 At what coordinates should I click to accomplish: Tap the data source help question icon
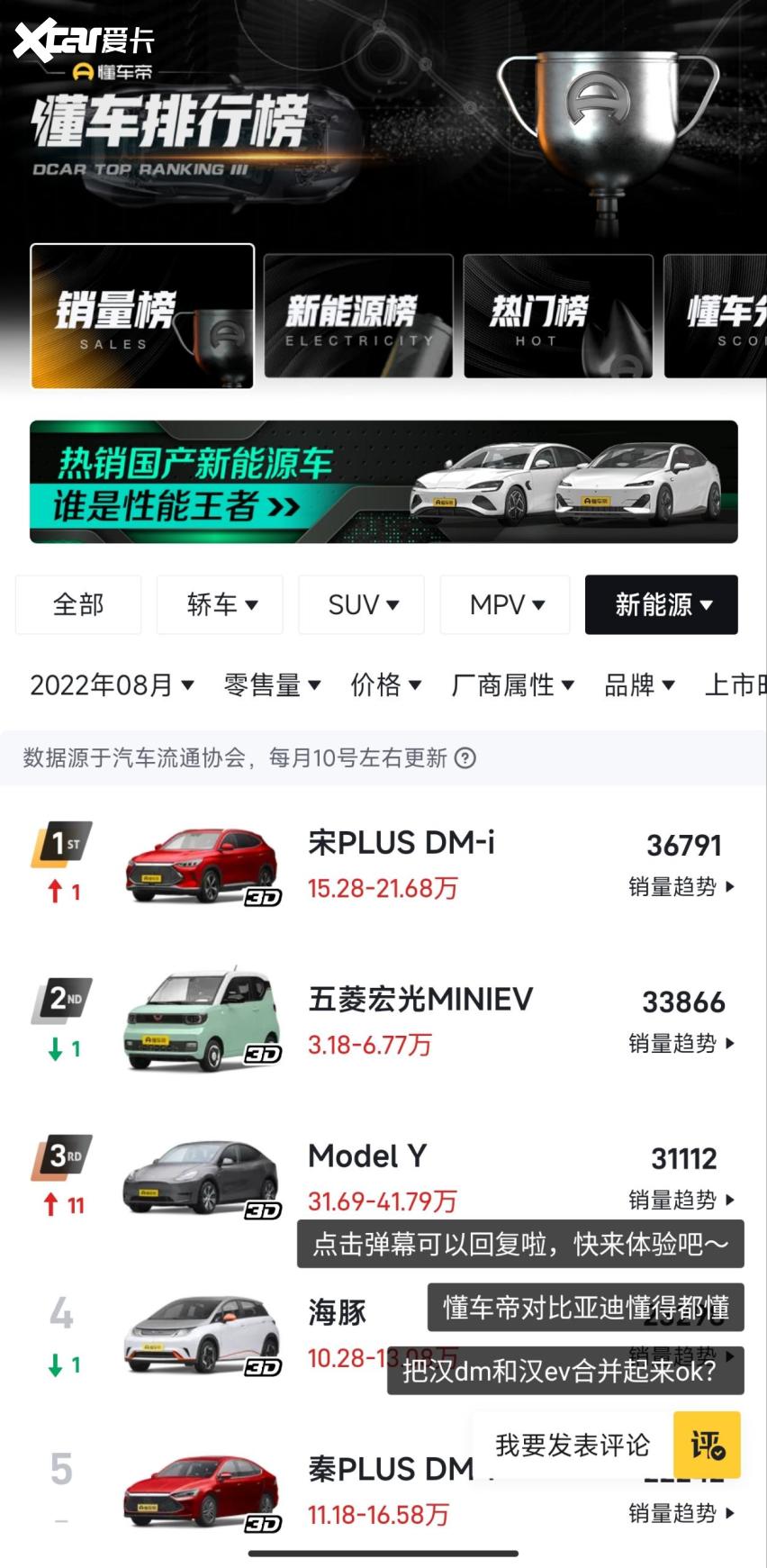click(x=465, y=758)
